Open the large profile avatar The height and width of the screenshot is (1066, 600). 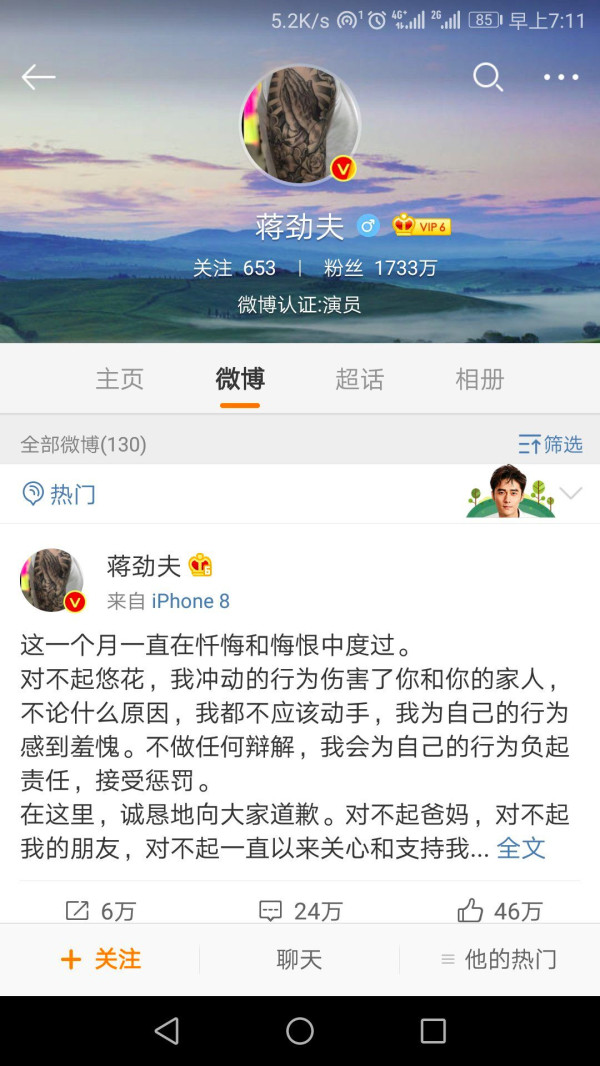coord(300,126)
